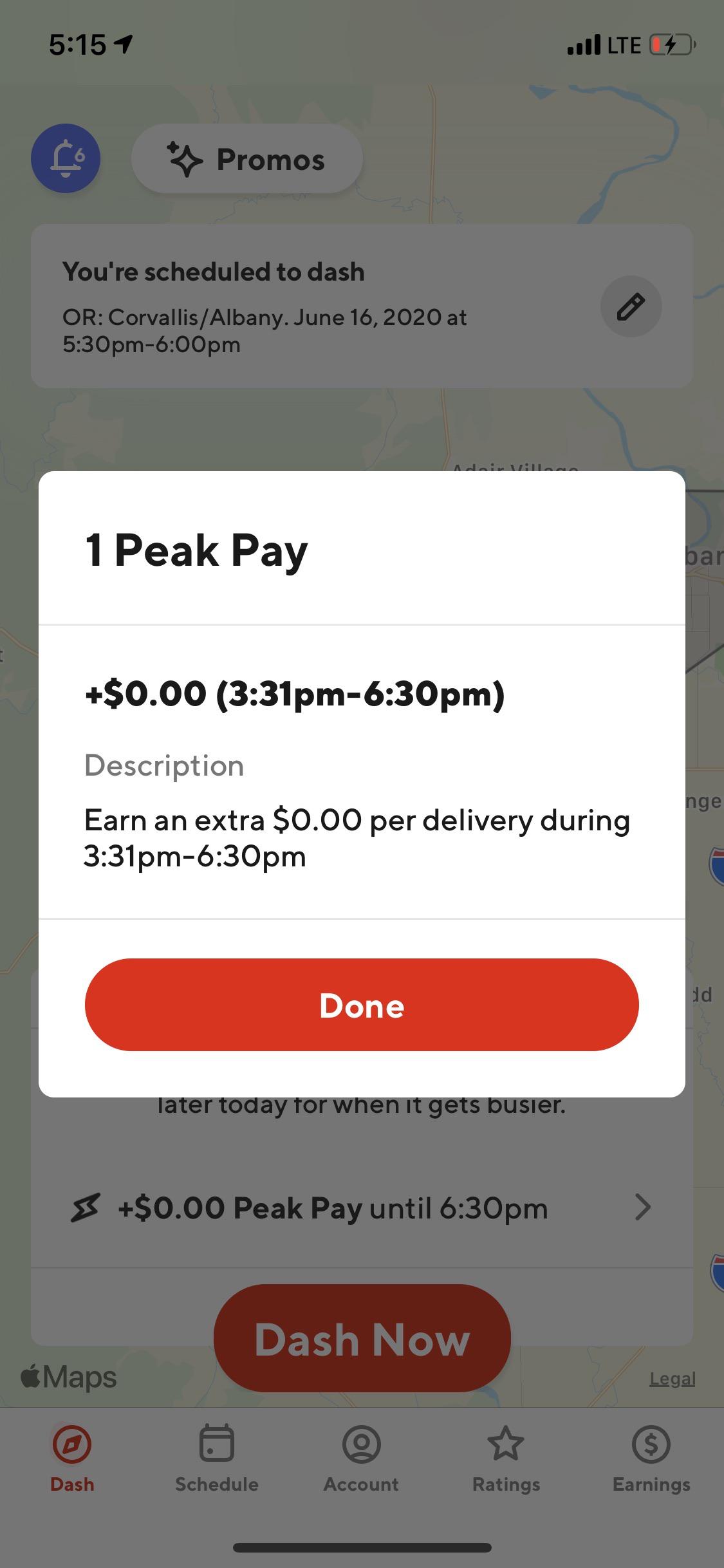Open the notifications bell with badge 6

coord(66,159)
